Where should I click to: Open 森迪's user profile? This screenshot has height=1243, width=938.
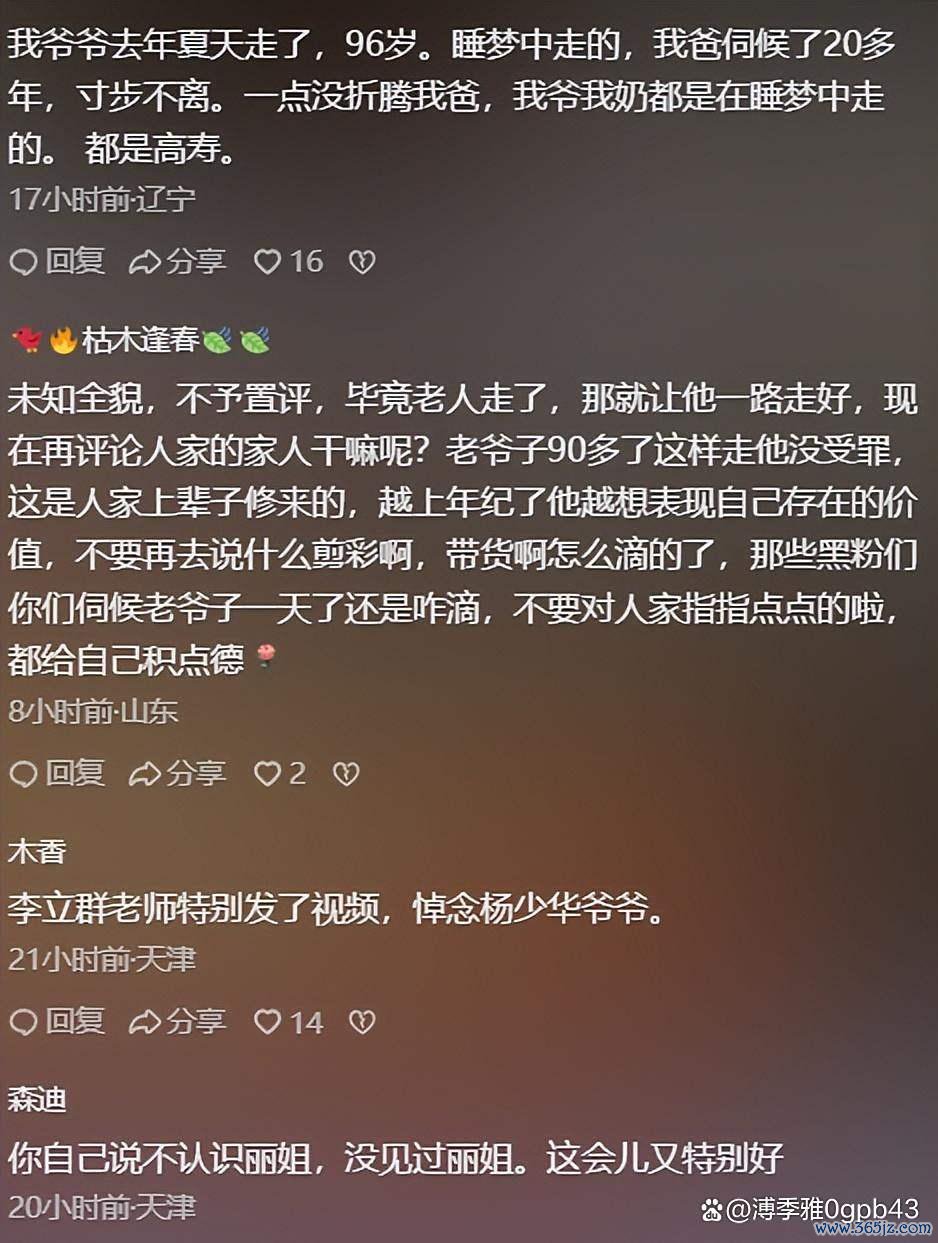click(x=38, y=1101)
